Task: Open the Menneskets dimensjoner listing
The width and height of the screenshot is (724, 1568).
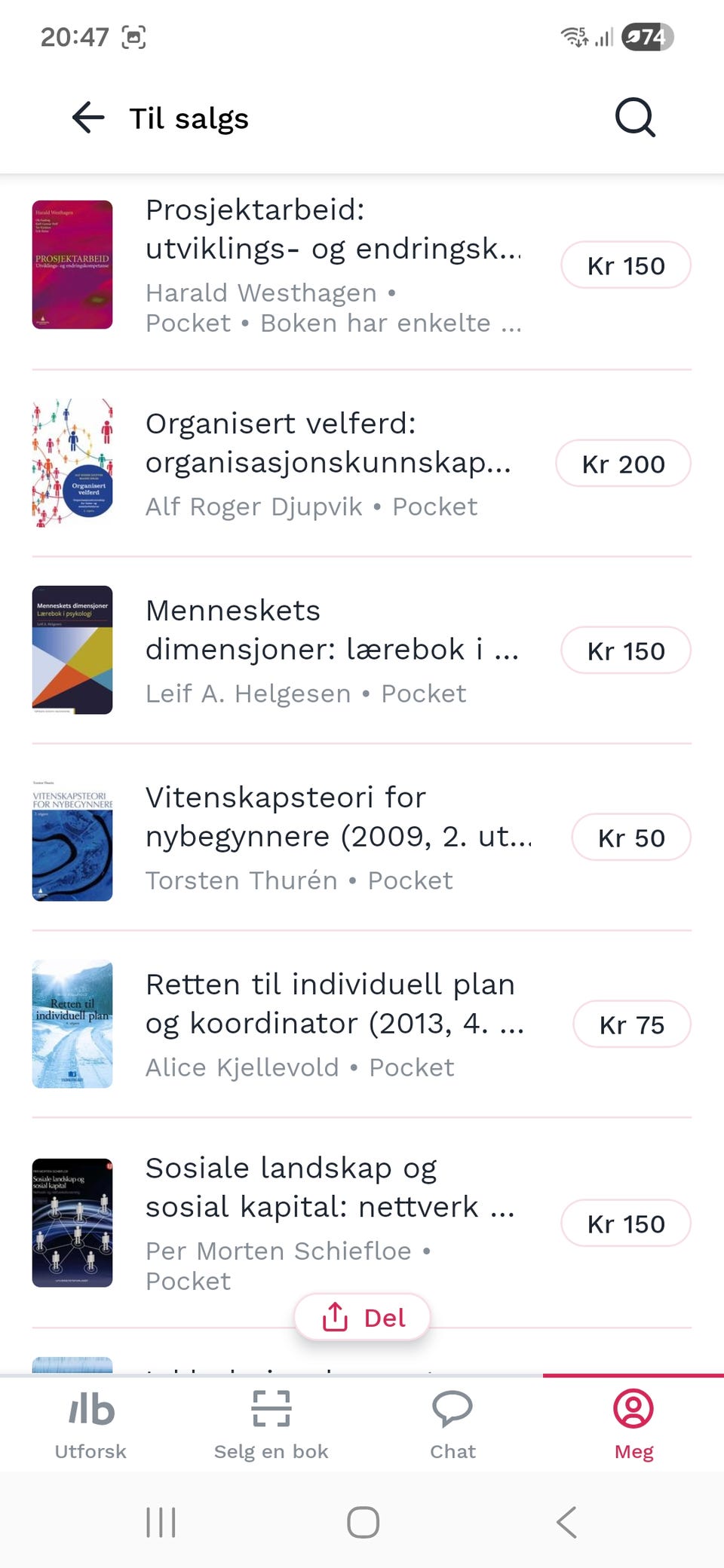Action: click(332, 650)
